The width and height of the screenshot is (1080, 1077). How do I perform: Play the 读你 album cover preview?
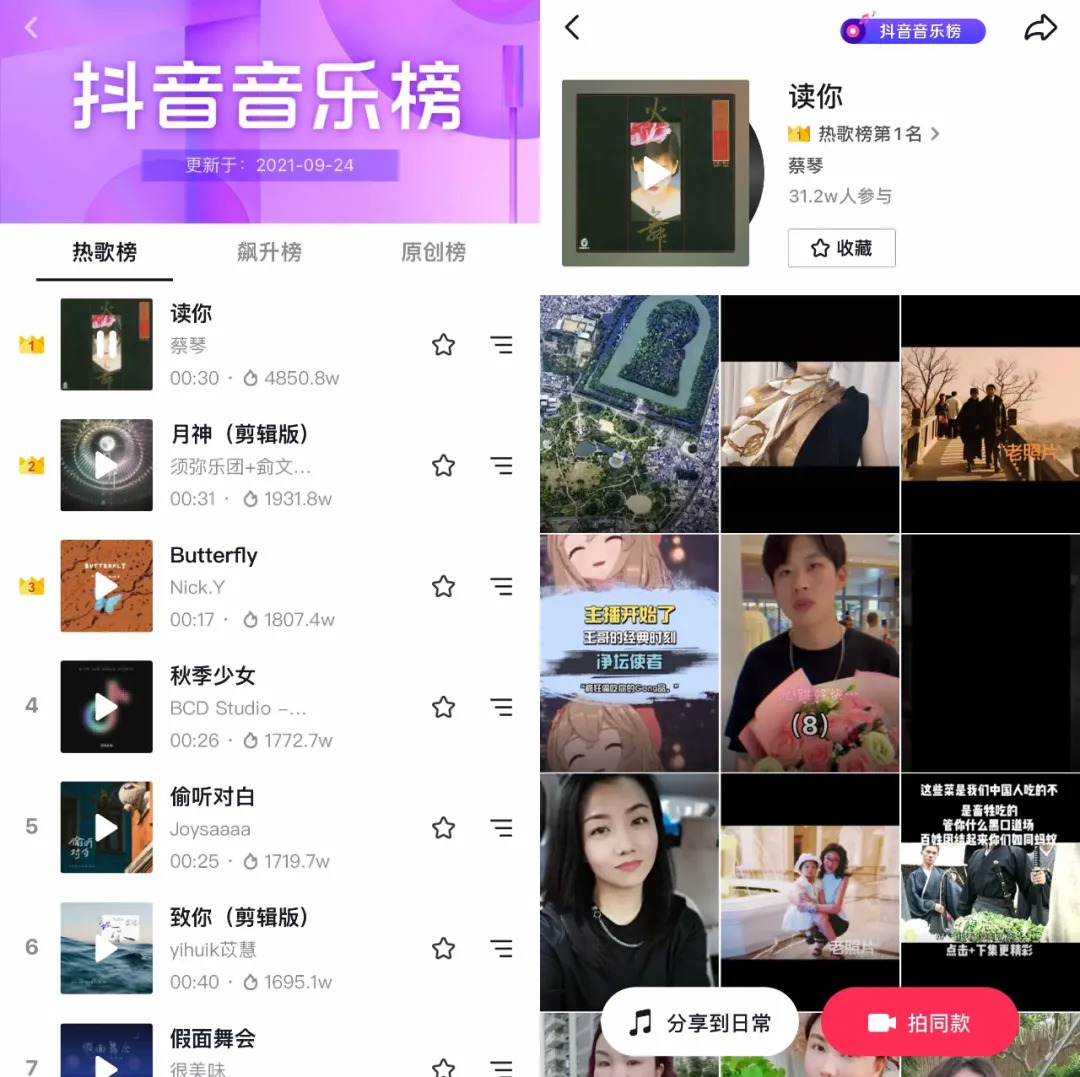[x=656, y=173]
